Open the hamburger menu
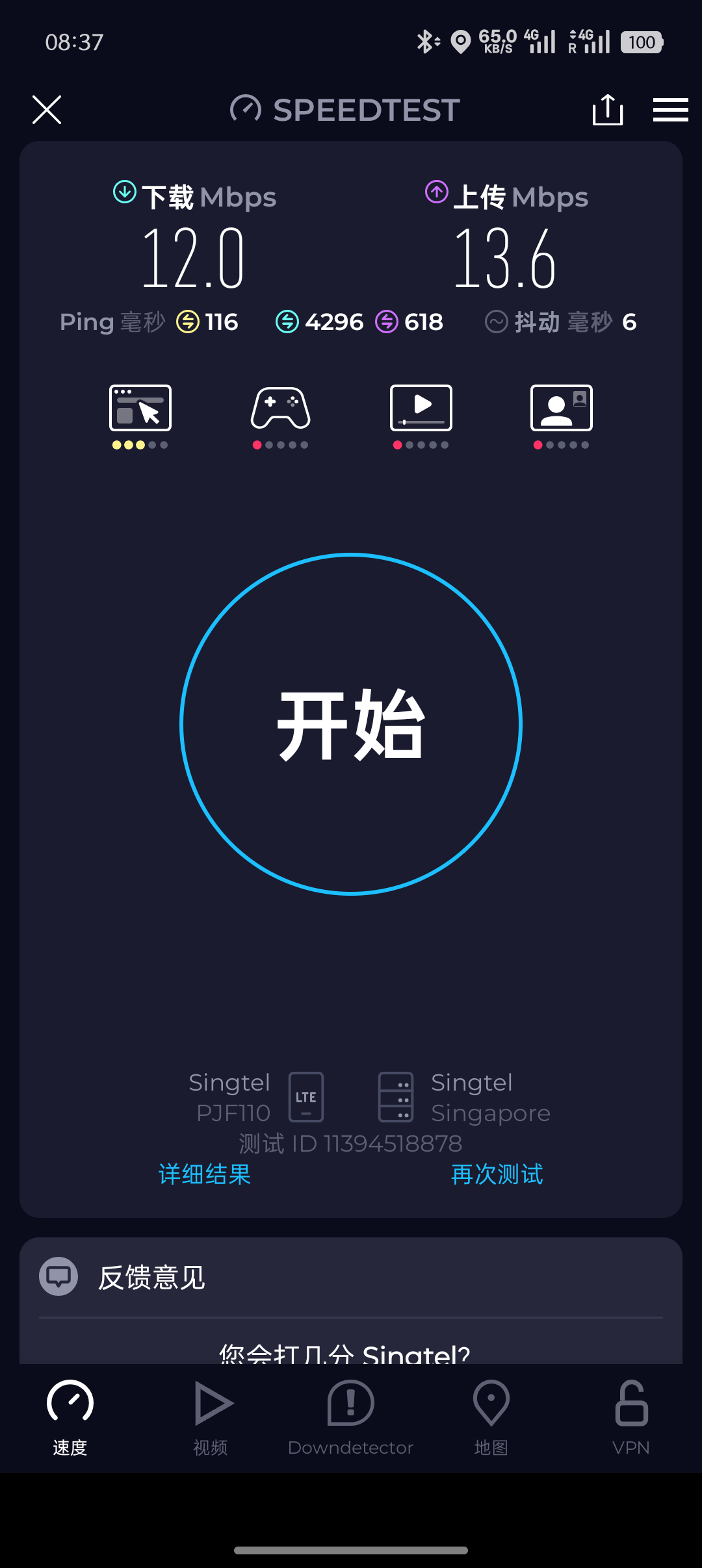Viewport: 702px width, 1568px height. tap(671, 109)
